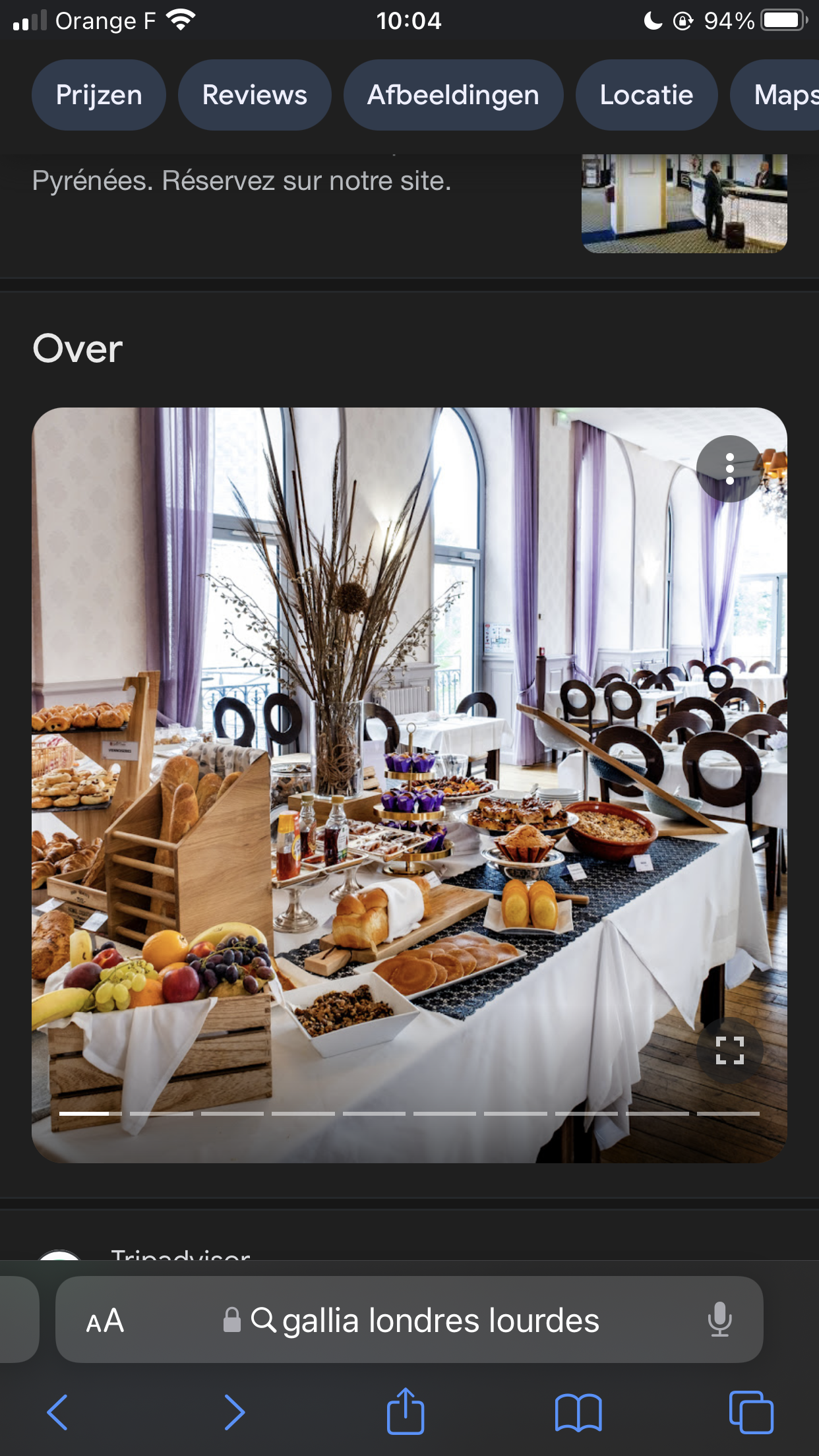Open the three-dot menu on the photo
Screen dimensions: 819x1456
(x=729, y=469)
